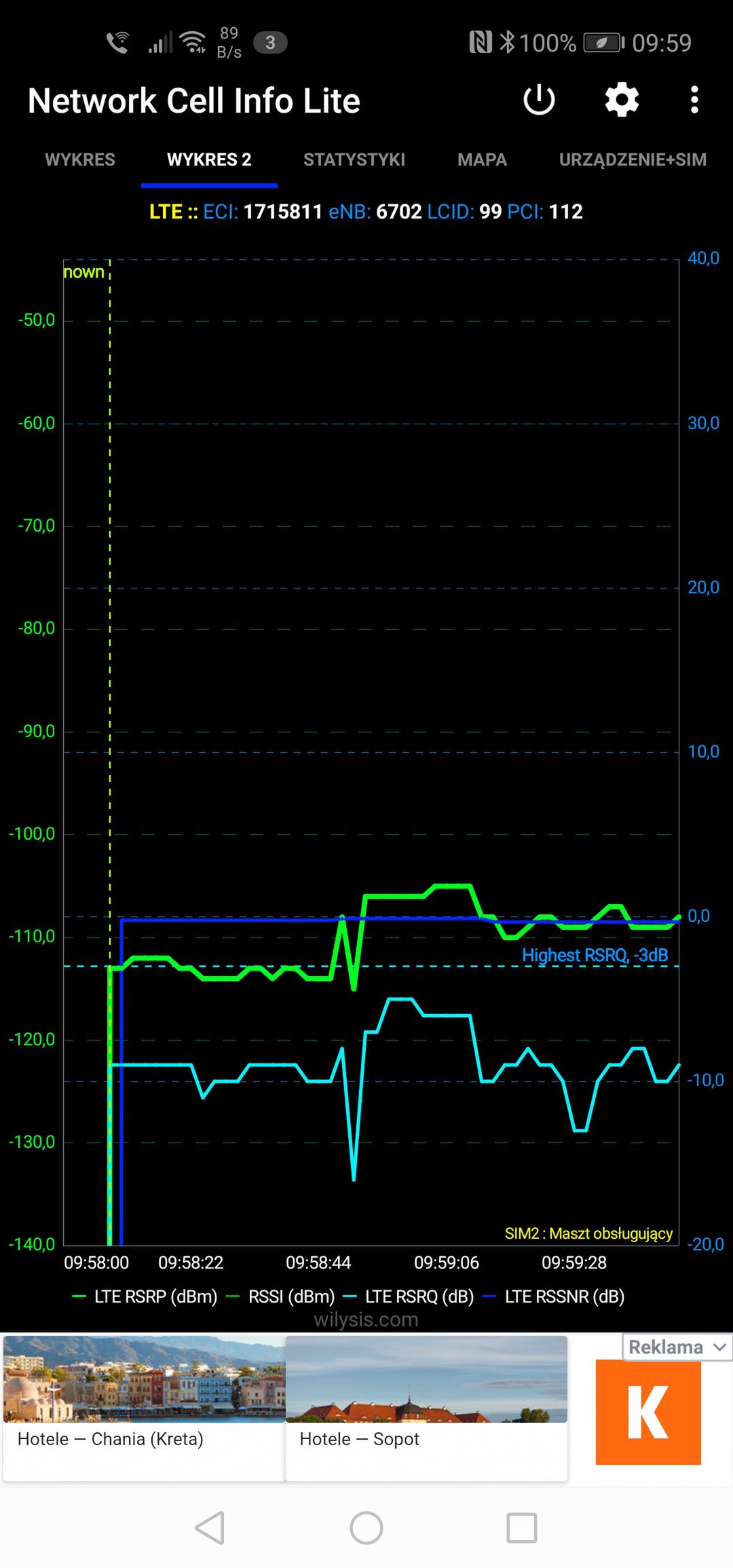Select the WYKRES 2 tab
The width and height of the screenshot is (733, 1568).
click(x=209, y=160)
